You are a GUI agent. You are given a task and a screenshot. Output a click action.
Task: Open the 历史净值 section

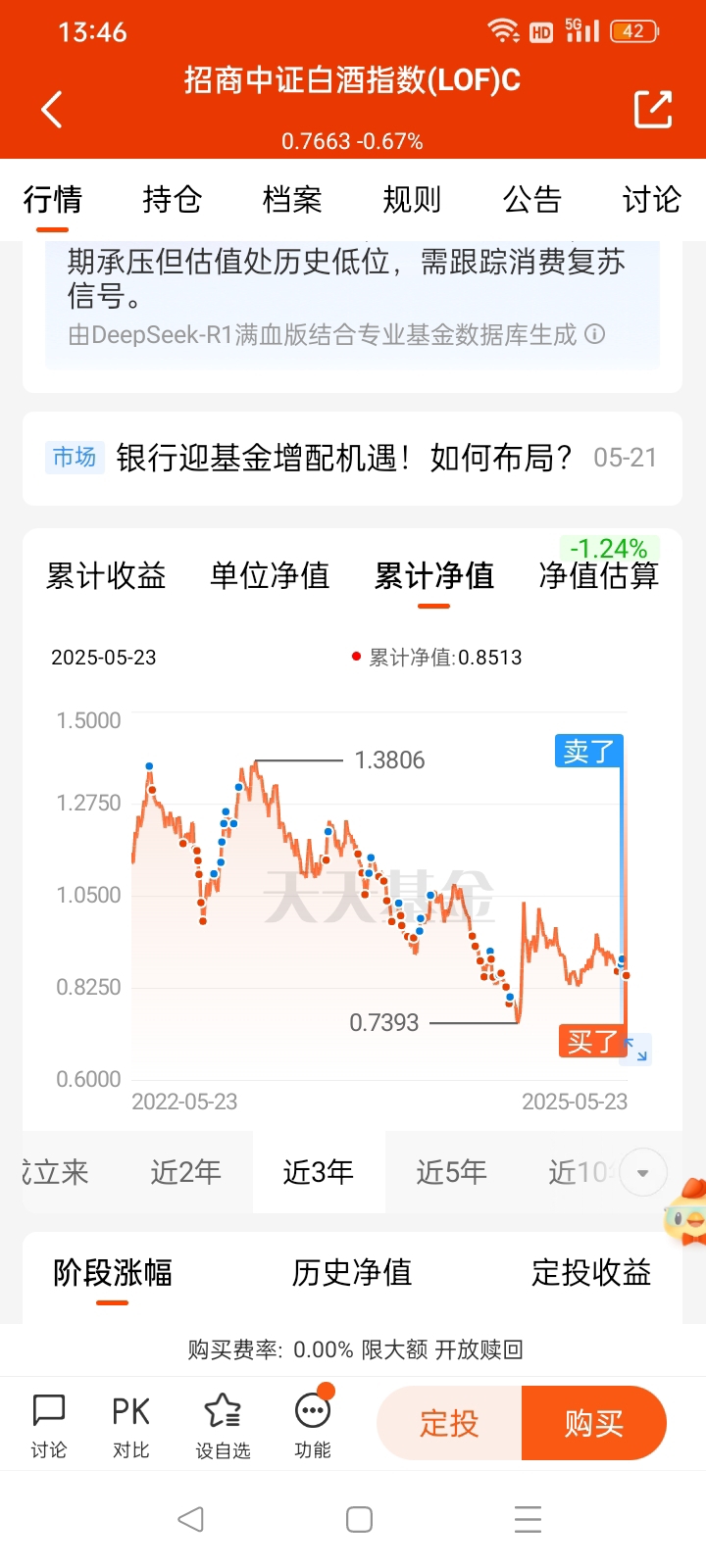pyautogui.click(x=352, y=1272)
